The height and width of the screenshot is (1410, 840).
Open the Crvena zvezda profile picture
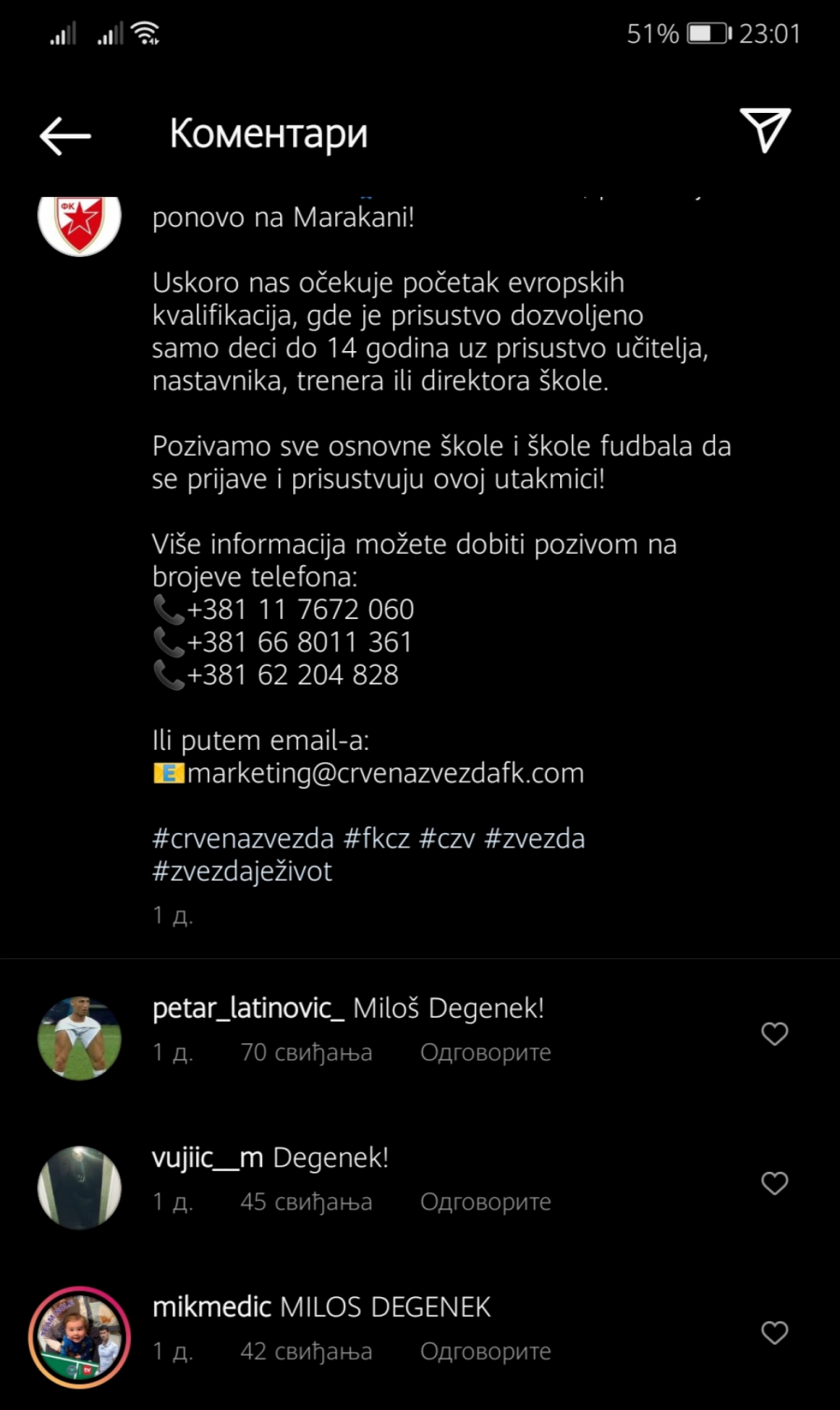pyautogui.click(x=79, y=220)
